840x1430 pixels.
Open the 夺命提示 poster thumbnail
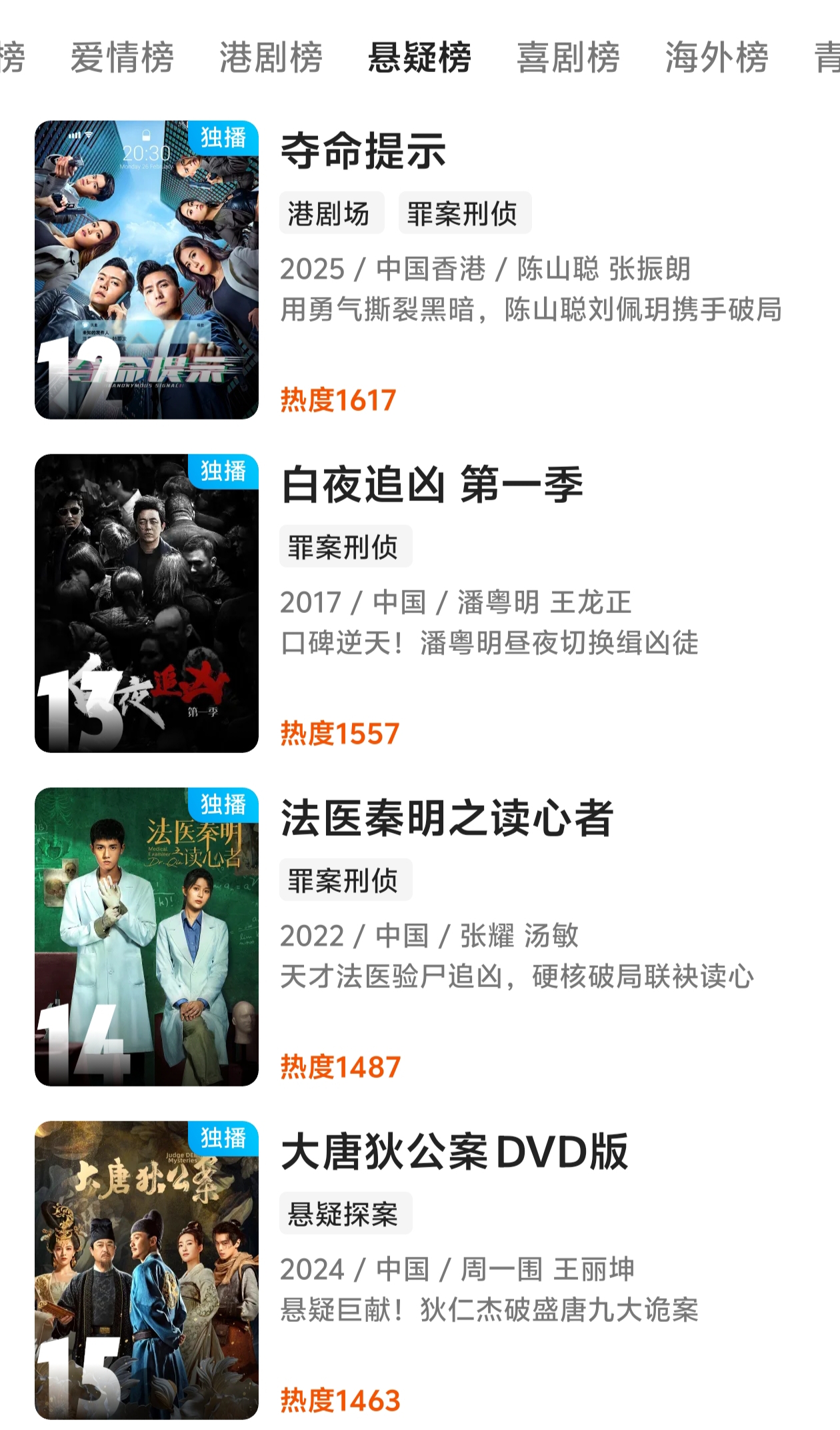point(147,269)
